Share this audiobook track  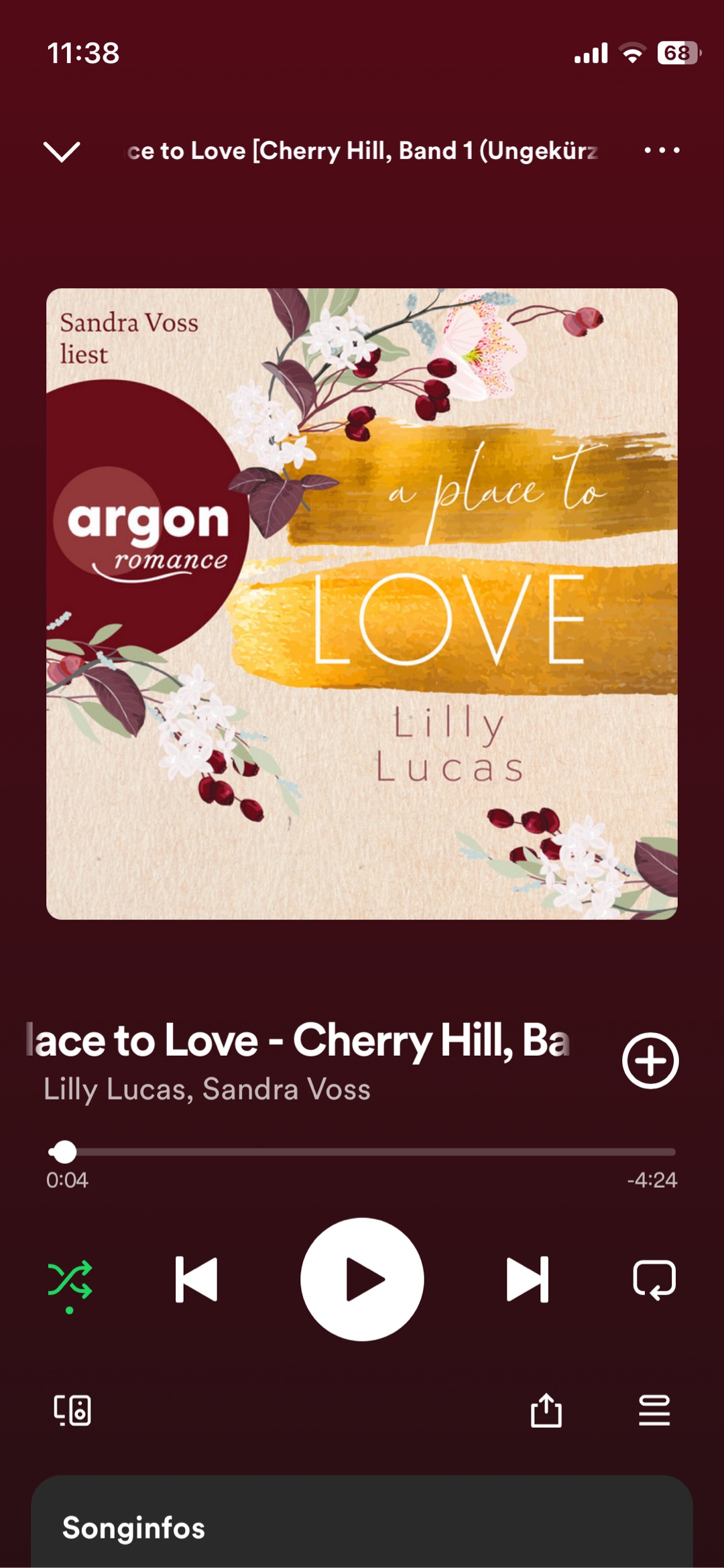pos(546,1410)
